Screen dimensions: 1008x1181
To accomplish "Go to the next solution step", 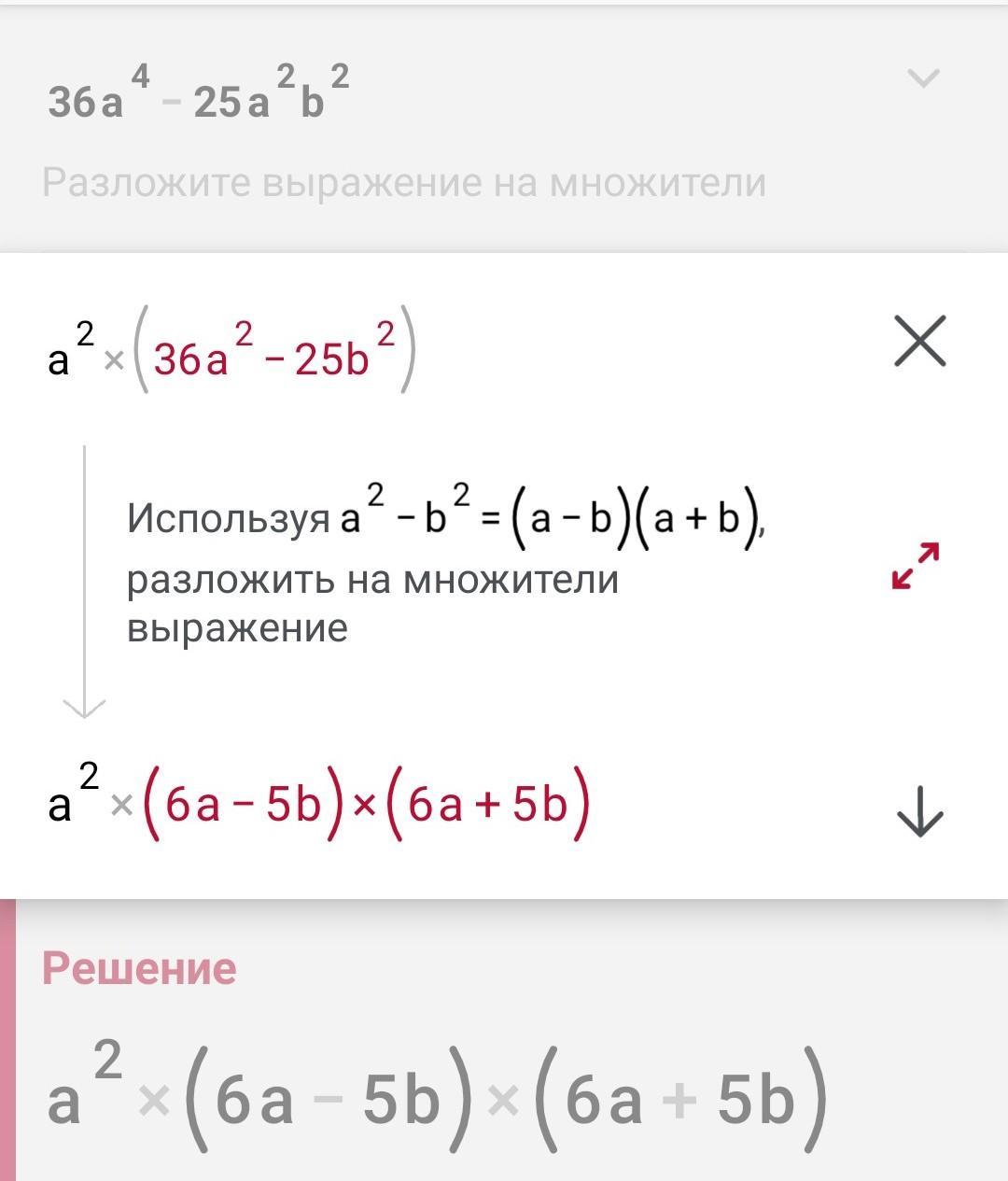I will tap(920, 810).
